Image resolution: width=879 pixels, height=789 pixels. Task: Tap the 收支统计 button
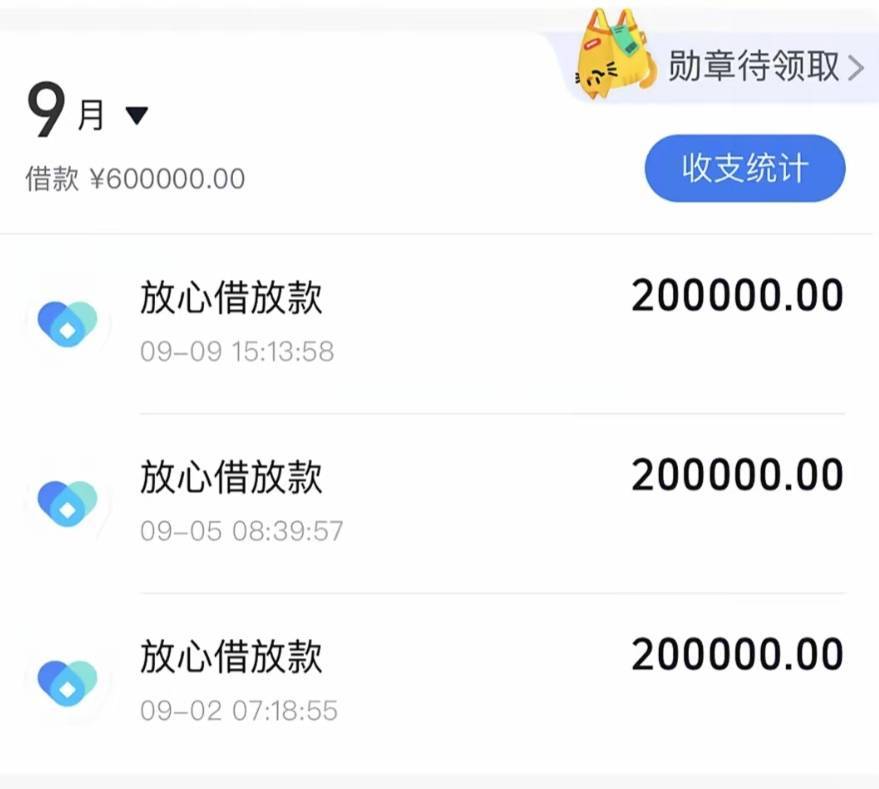(745, 168)
